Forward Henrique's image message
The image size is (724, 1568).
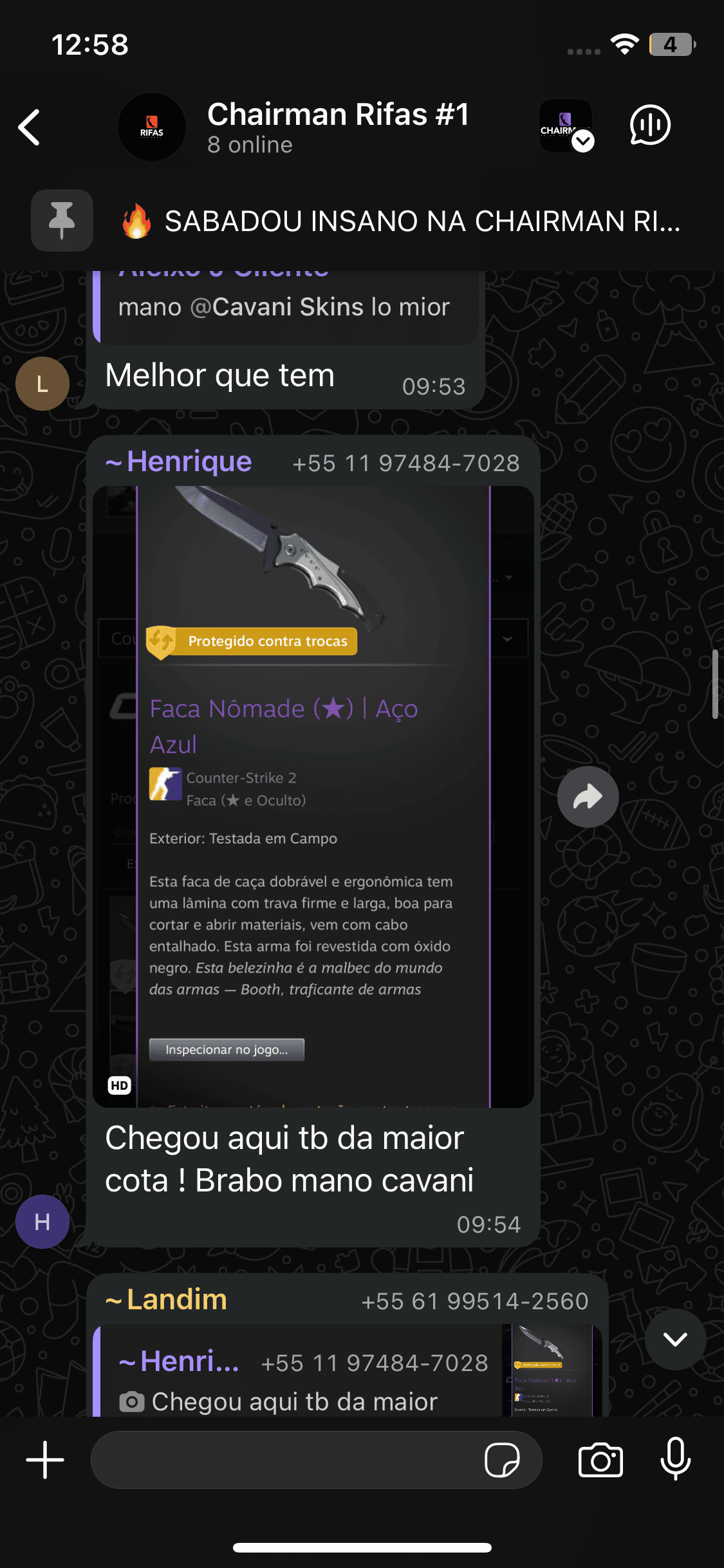click(588, 796)
